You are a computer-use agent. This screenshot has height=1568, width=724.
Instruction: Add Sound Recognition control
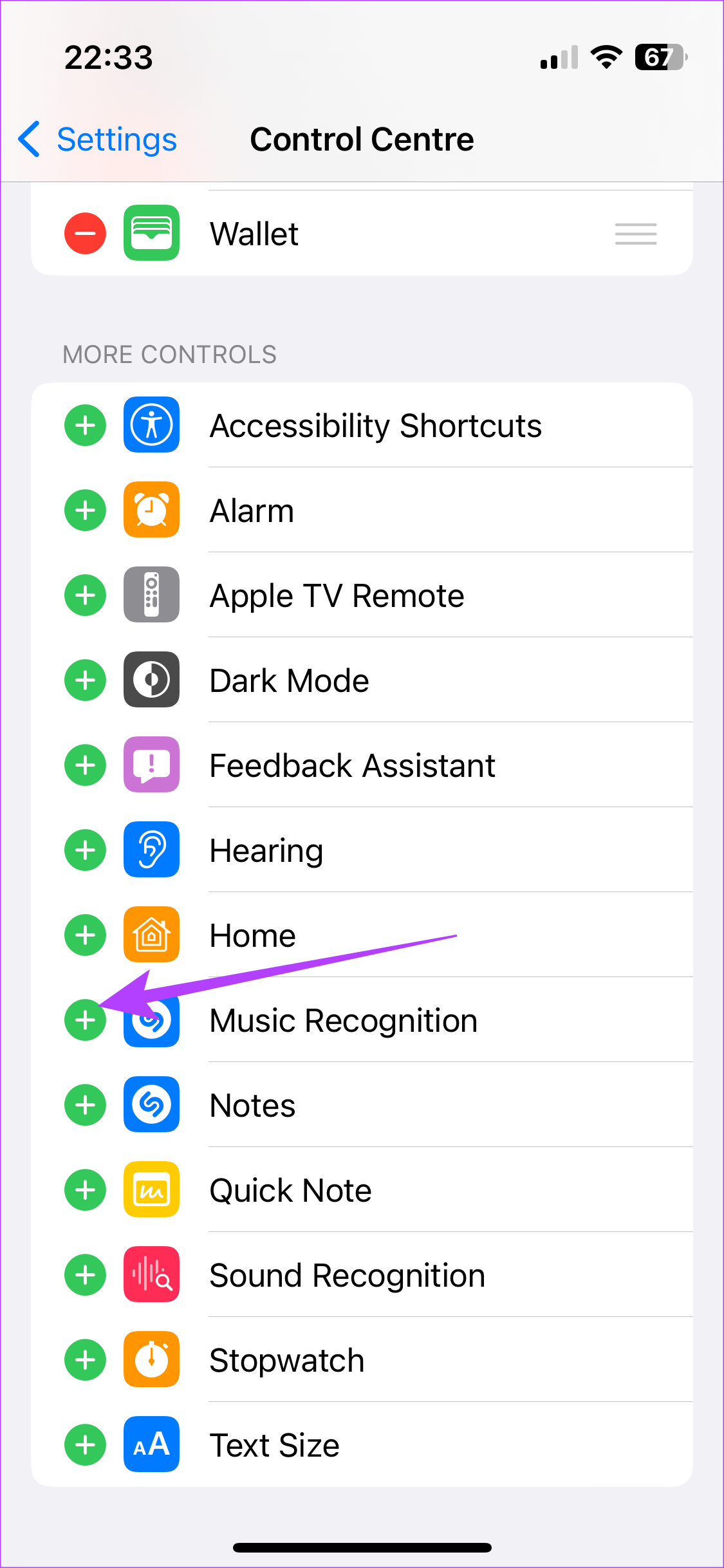85,1275
